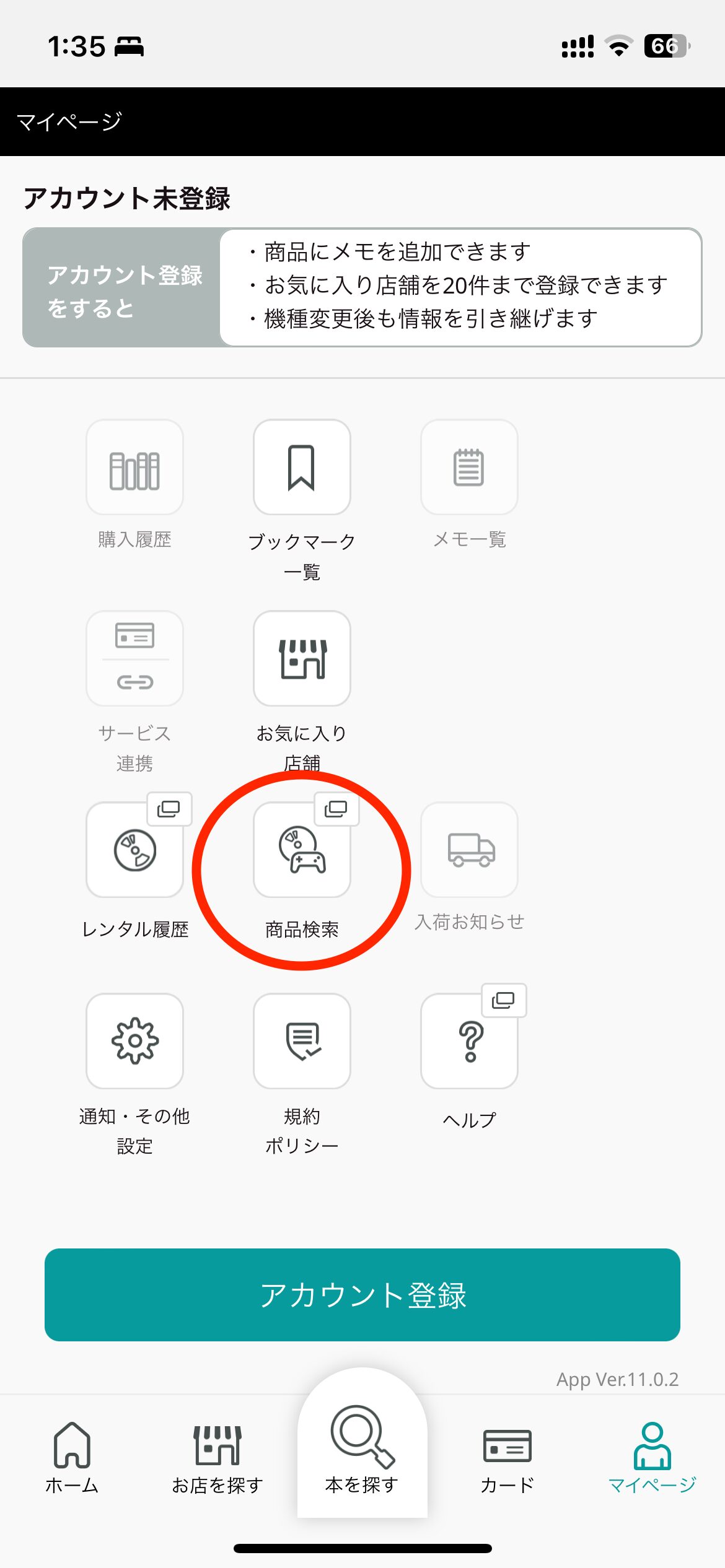Open メモ一覧 memo list
The height and width of the screenshot is (1568, 725).
coord(469,468)
